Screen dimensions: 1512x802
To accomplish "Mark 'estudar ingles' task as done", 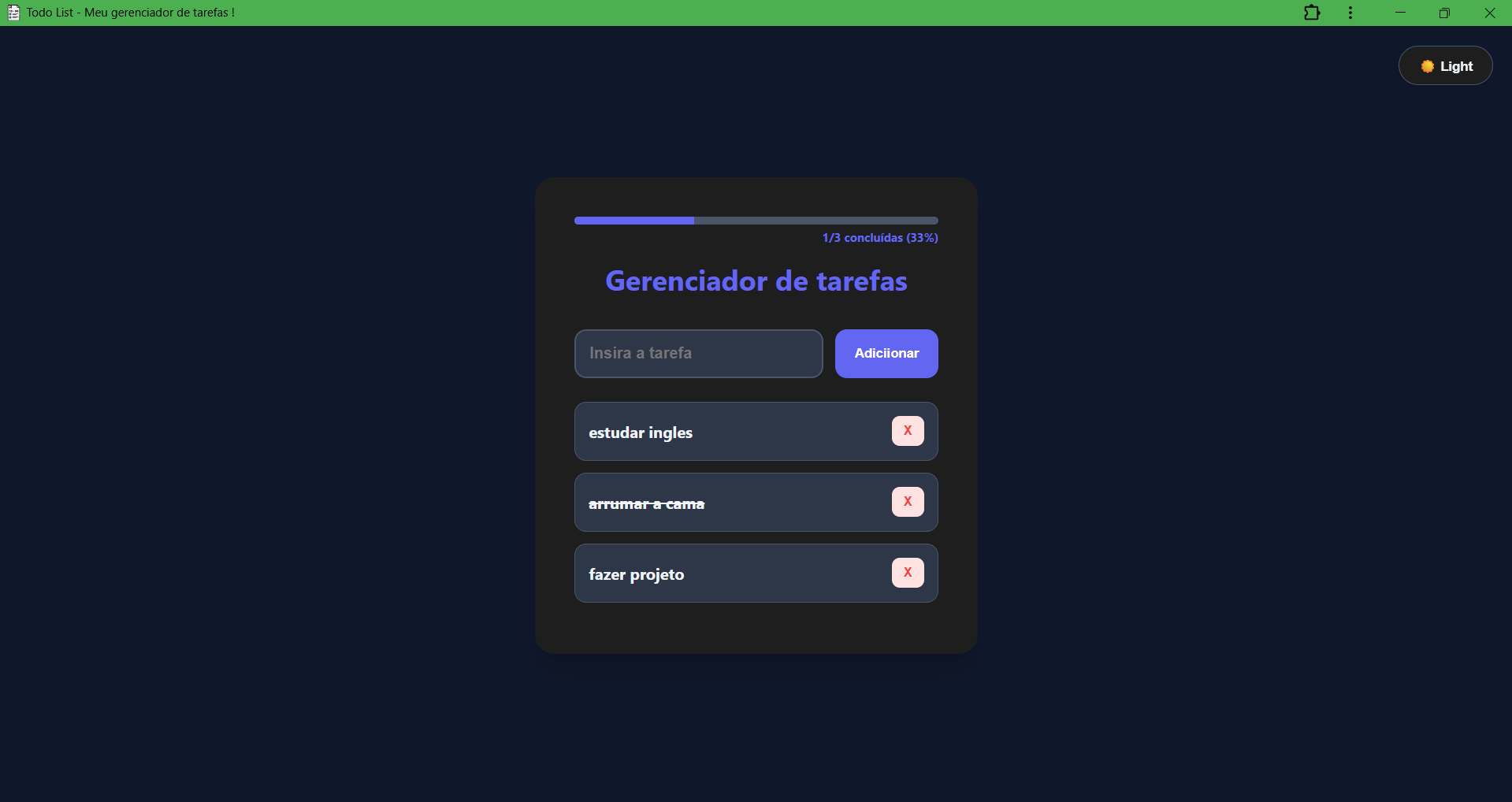I will [x=641, y=433].
